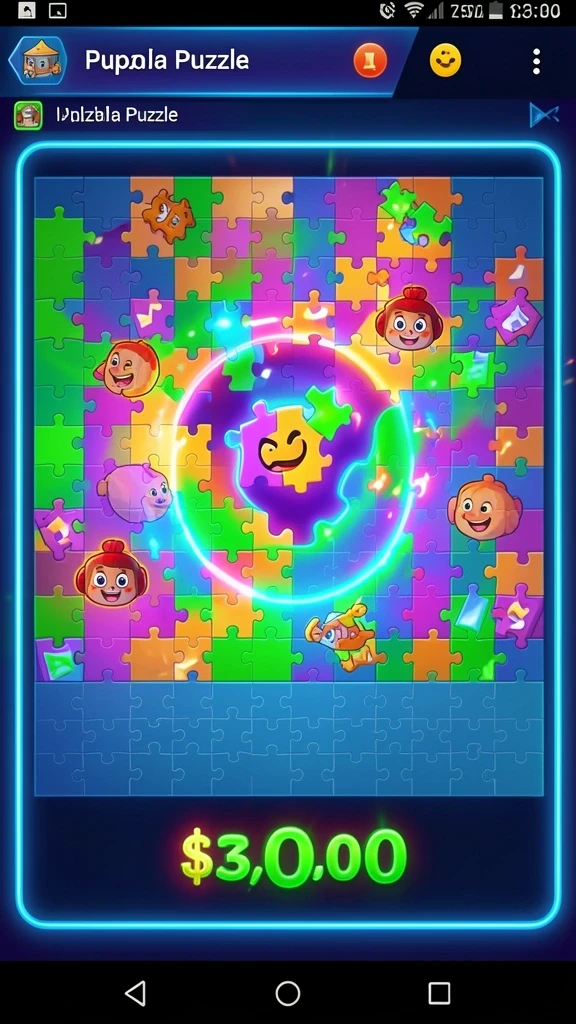Dismiss the banner using the blue corner icon
576x1024 pixels.
(544, 116)
